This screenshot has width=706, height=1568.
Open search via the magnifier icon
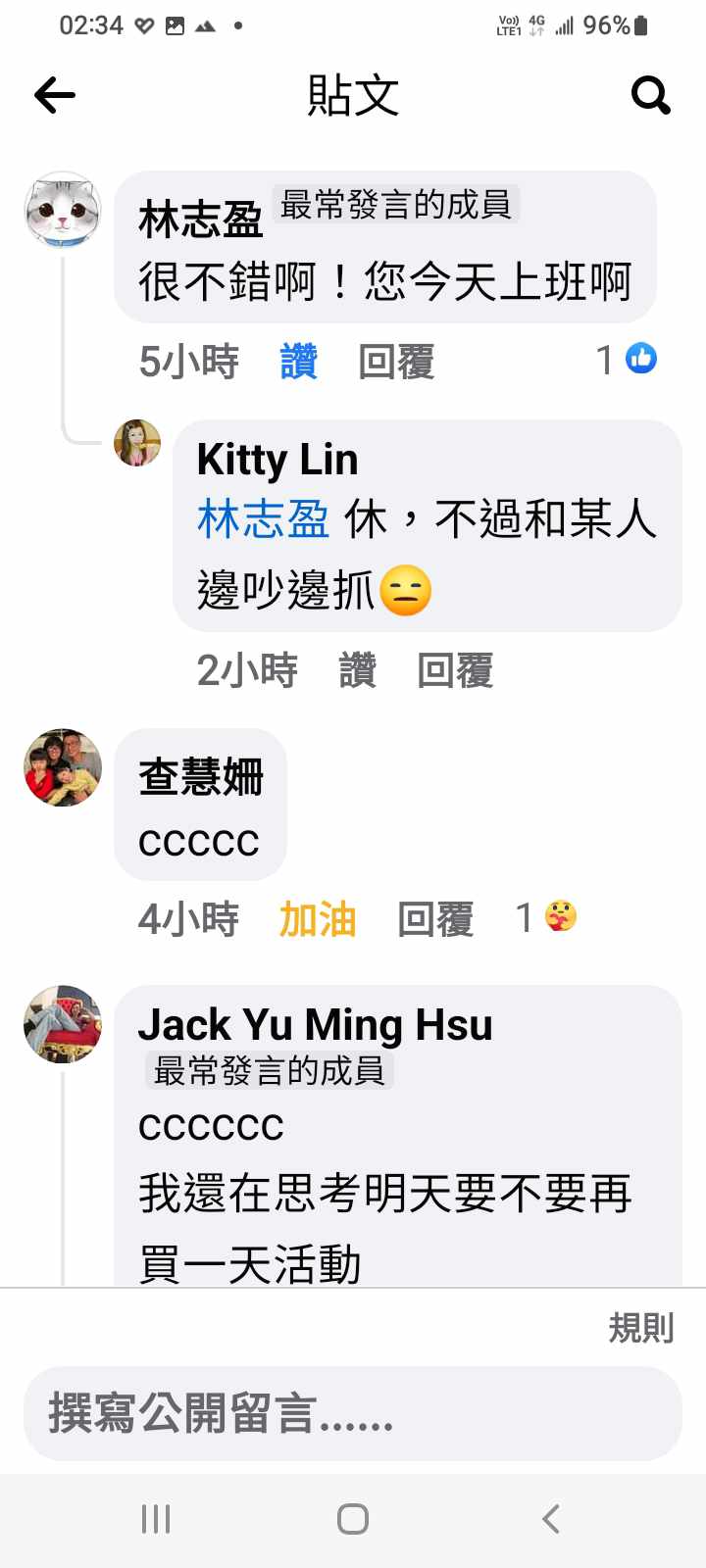coord(650,95)
